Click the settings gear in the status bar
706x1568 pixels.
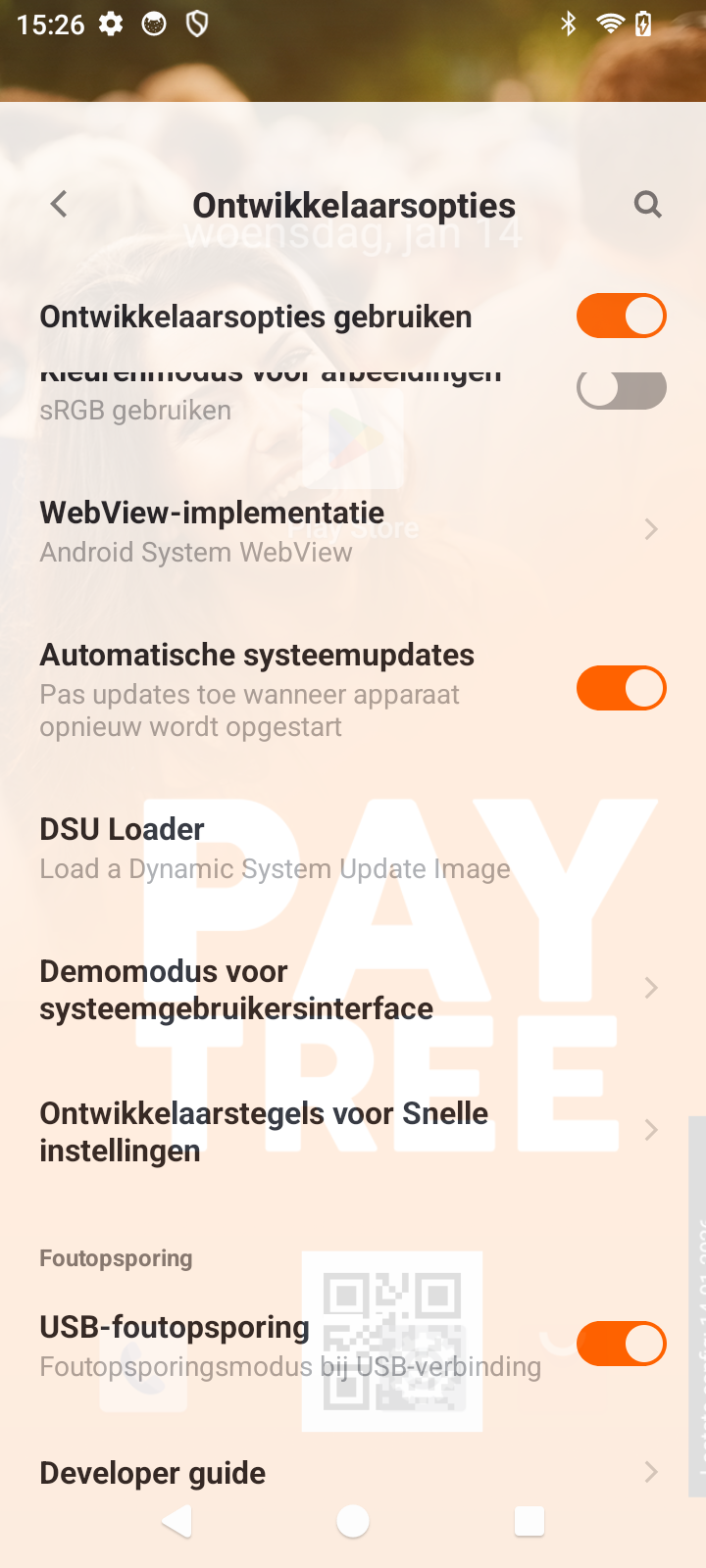[111, 24]
